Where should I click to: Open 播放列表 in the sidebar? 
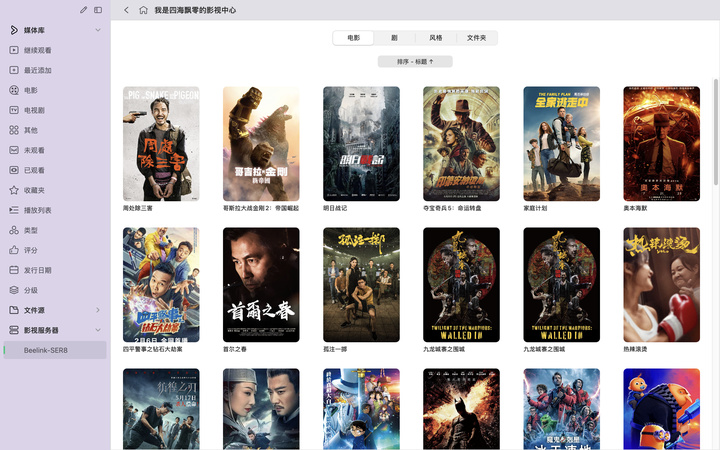click(38, 210)
